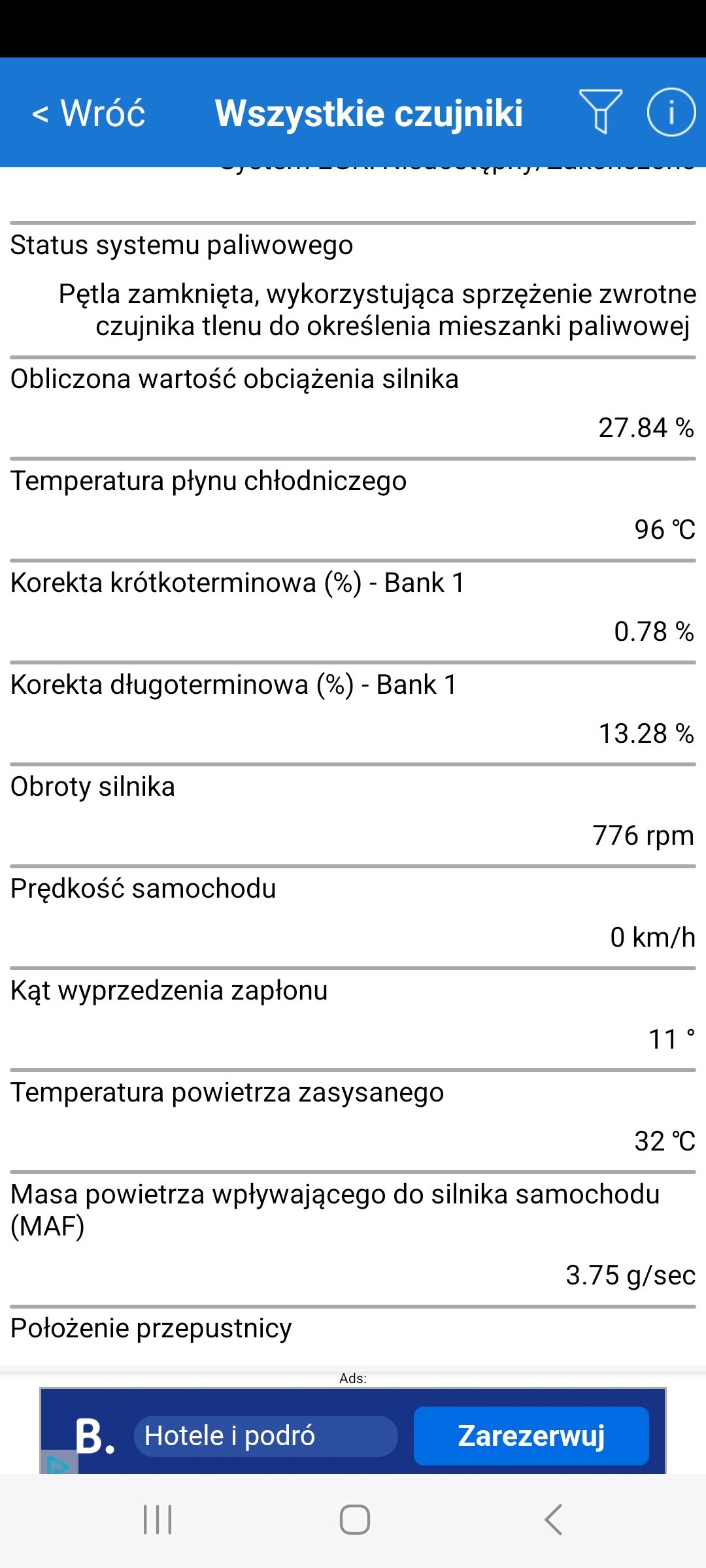Open the Hotele i podró ad field
This screenshot has width=706, height=1568.
point(265,1436)
